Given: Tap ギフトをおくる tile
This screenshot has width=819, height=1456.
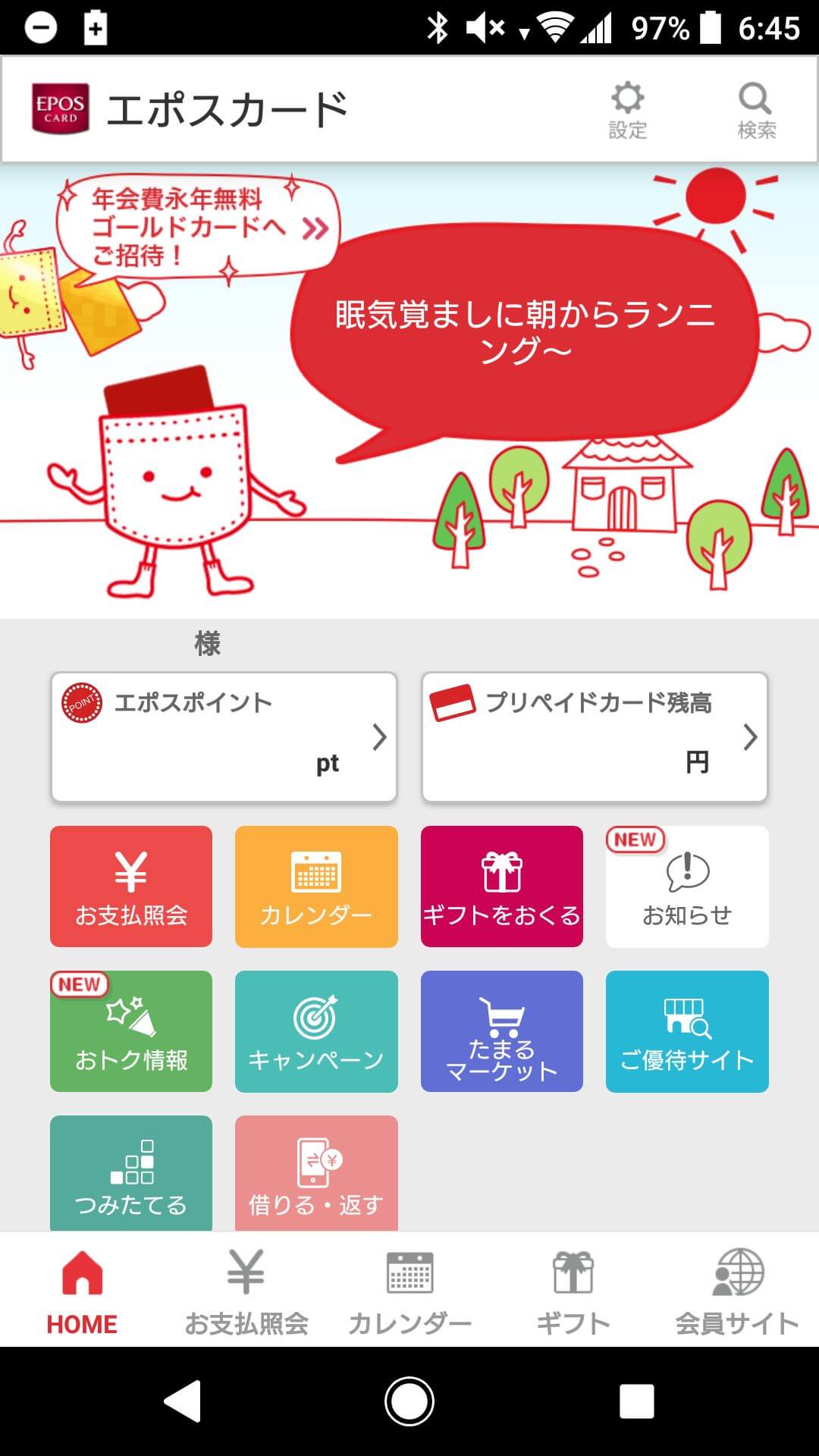Looking at the screenshot, I should (x=502, y=886).
